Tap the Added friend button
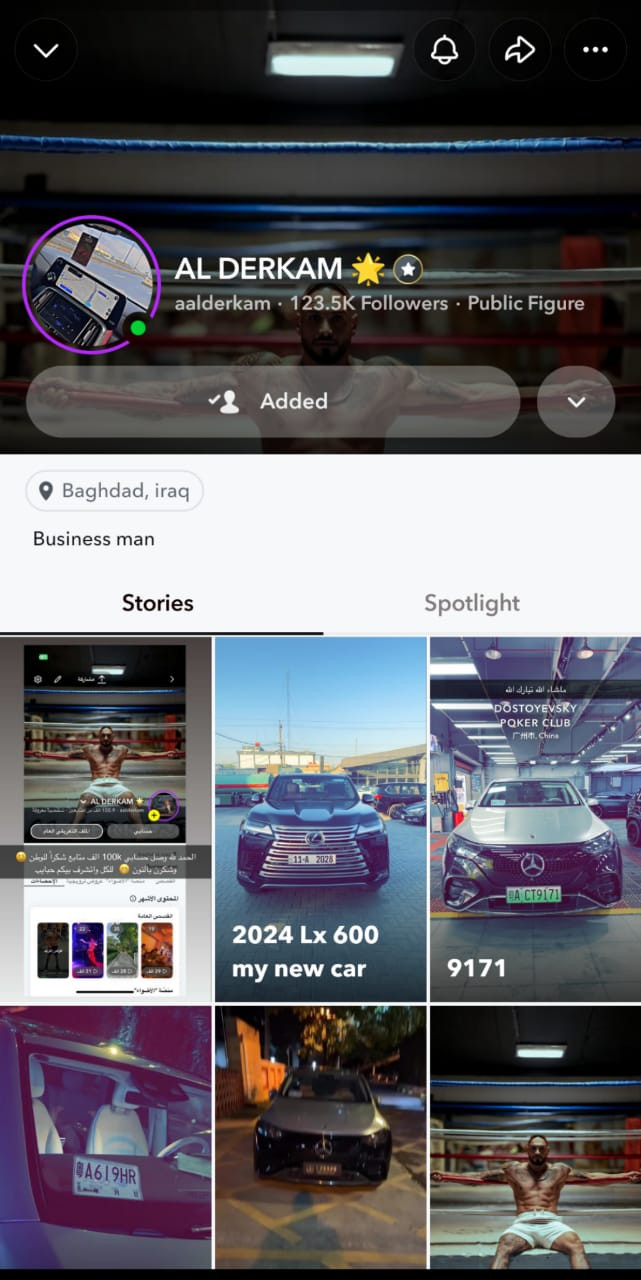This screenshot has height=1280, width=641. coord(273,401)
